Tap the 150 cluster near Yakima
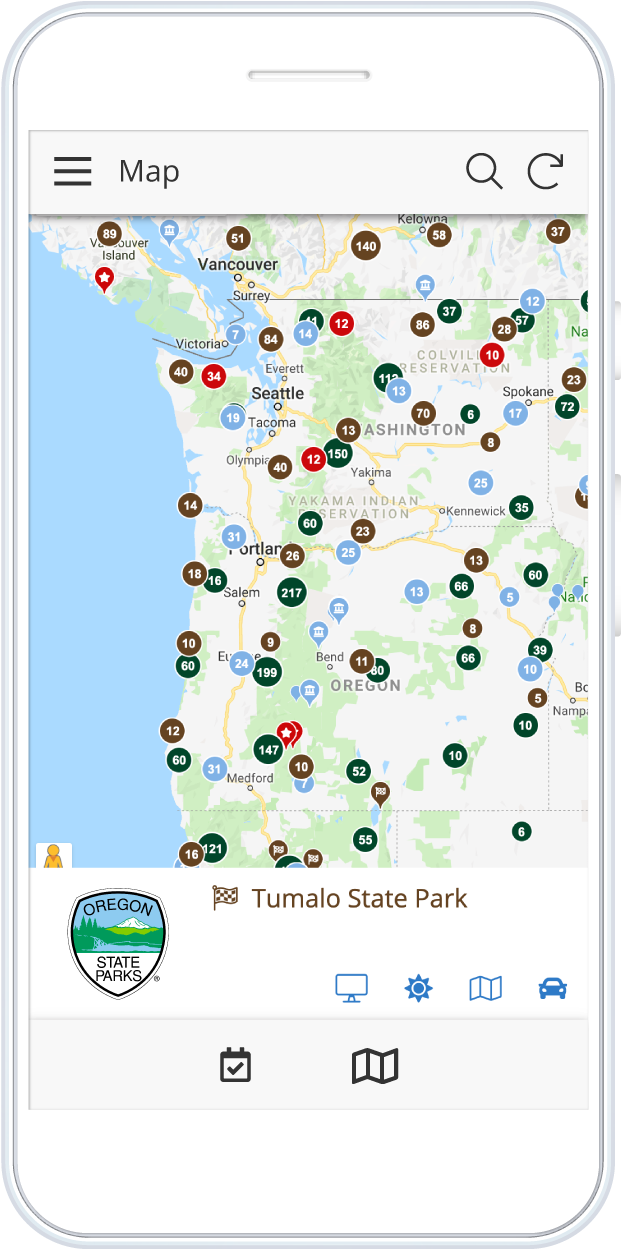 (338, 453)
